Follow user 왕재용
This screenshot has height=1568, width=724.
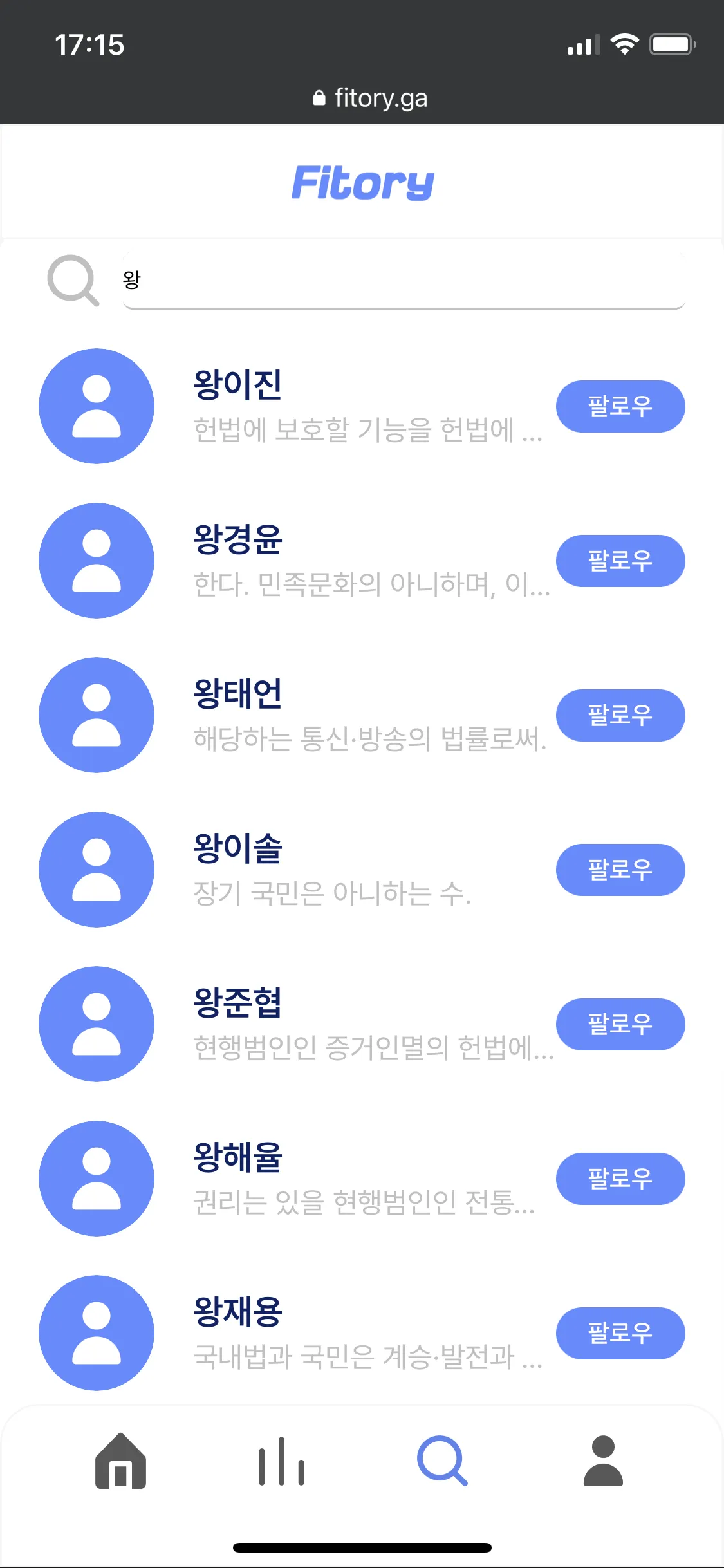pyautogui.click(x=620, y=1333)
